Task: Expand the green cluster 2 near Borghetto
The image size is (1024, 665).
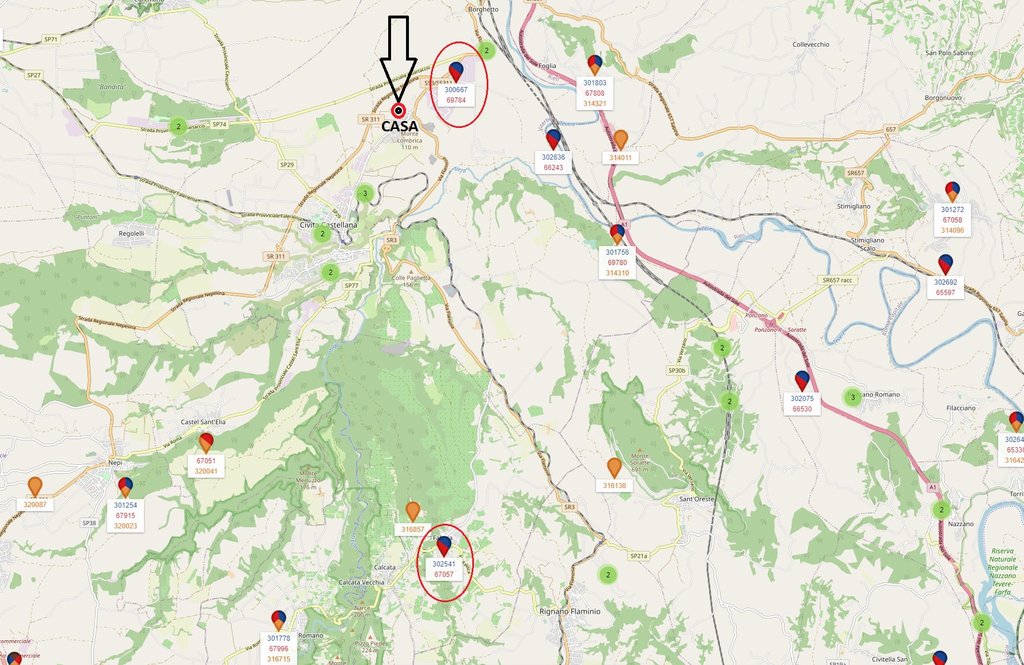Action: click(x=486, y=50)
